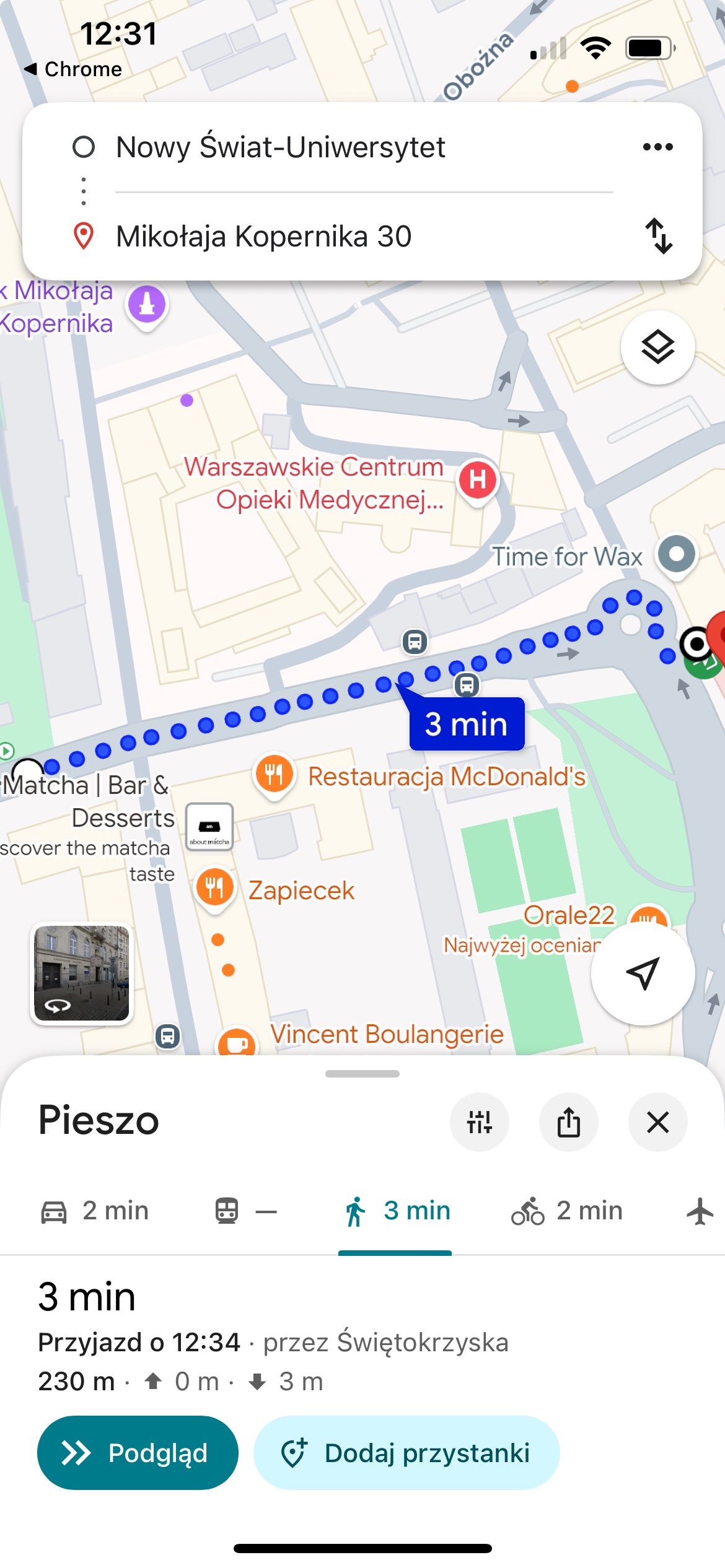The width and height of the screenshot is (725, 1568).
Task: Share these walking directions
Action: click(568, 1122)
